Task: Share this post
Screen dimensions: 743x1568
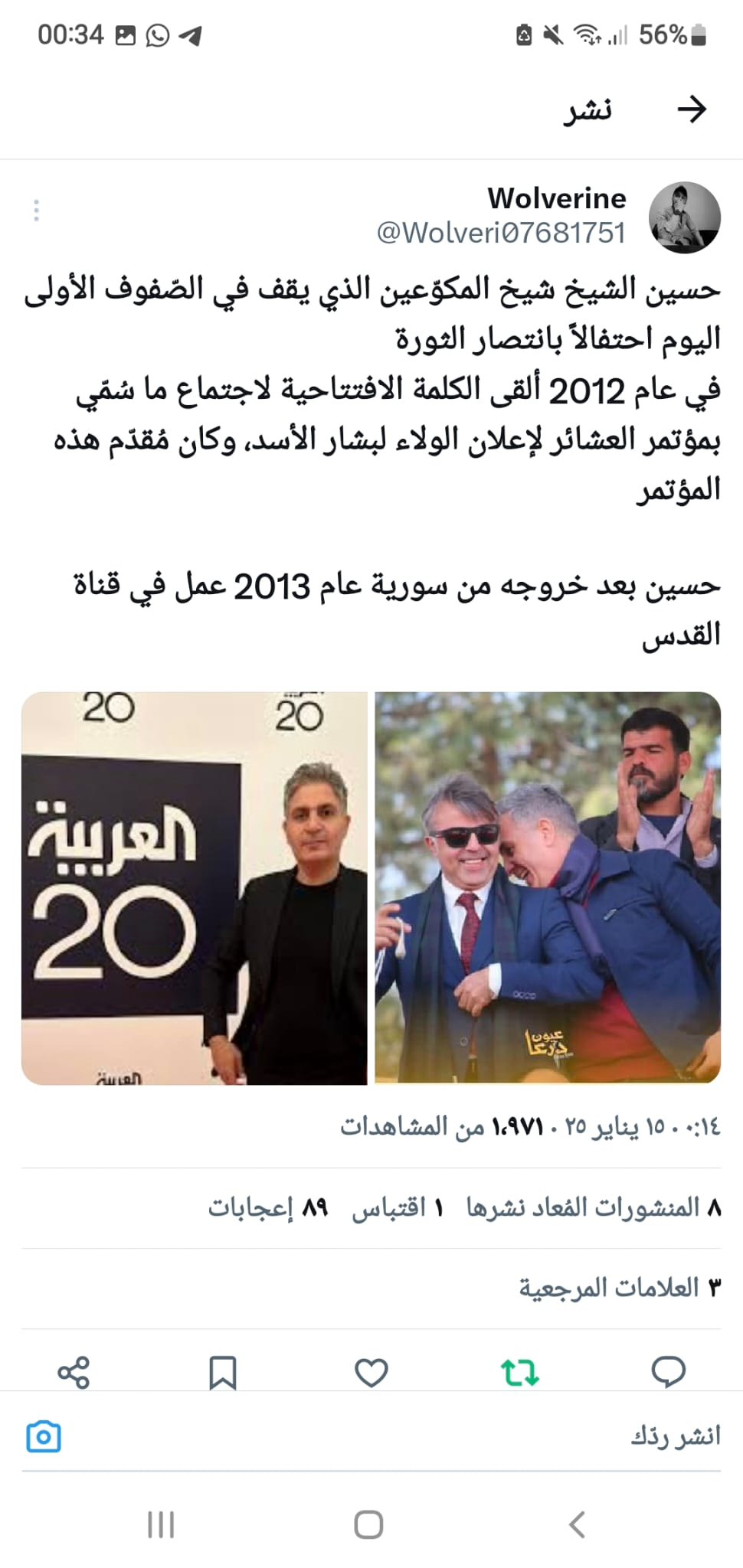Action: (74, 1372)
